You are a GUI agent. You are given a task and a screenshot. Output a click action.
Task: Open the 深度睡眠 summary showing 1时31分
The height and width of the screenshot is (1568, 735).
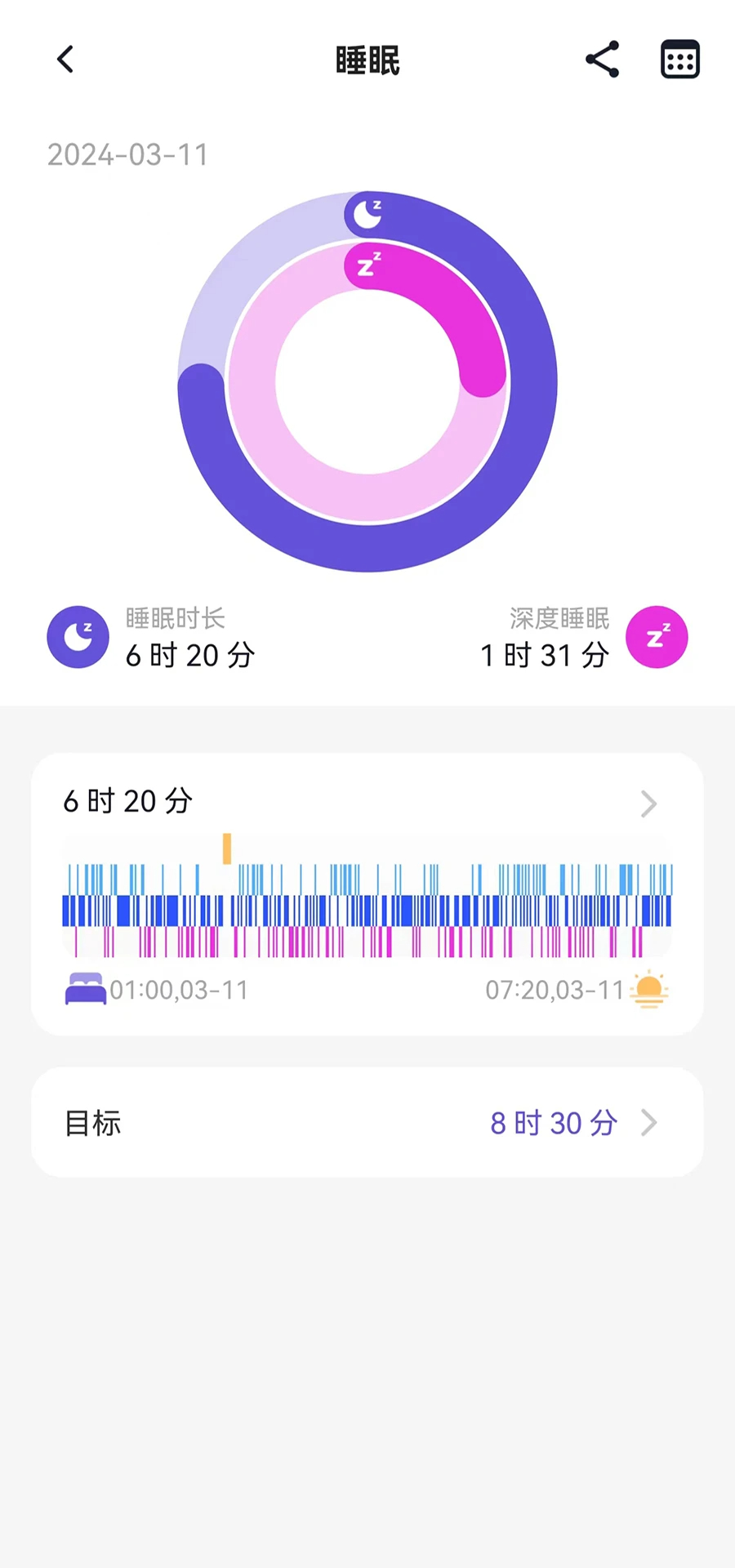546,637
